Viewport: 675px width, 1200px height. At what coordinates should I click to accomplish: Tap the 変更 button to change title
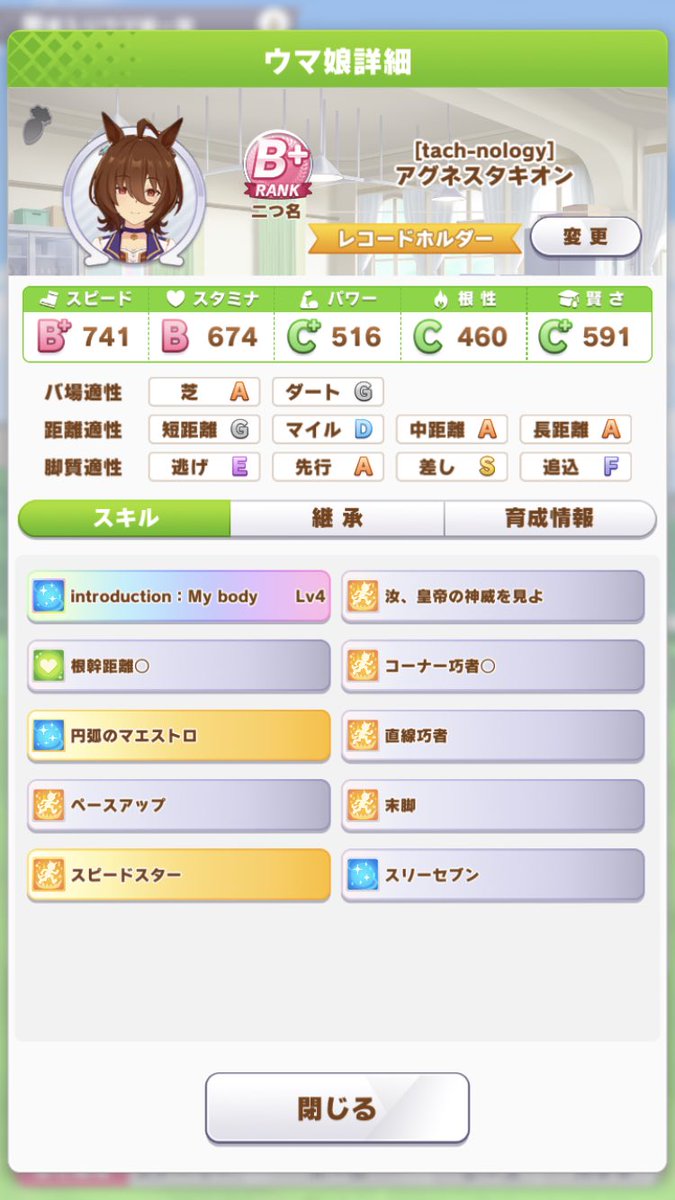585,237
